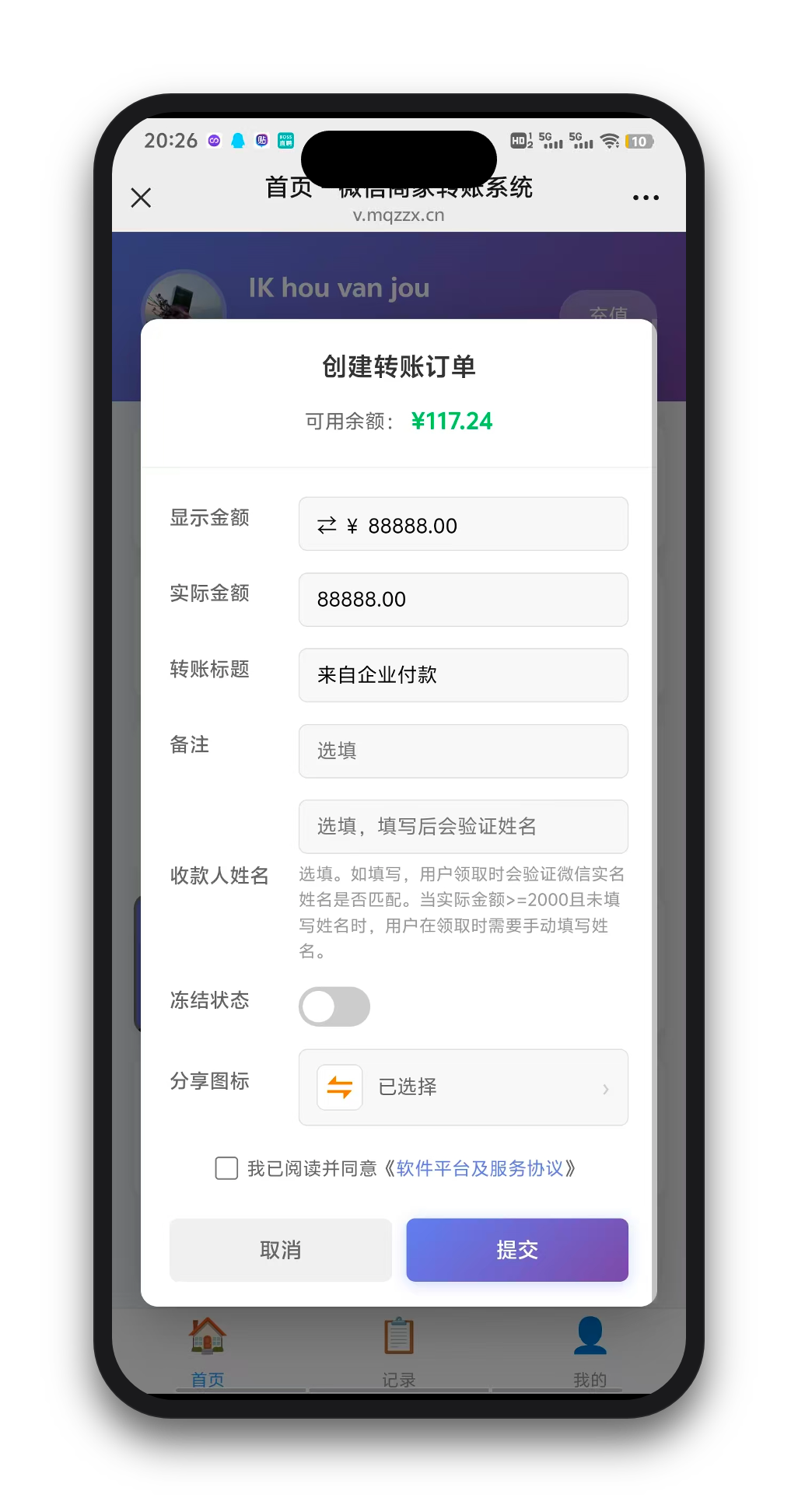This screenshot has width=798, height=1512.
Task: Cancel the order with 取消
Action: (281, 1250)
